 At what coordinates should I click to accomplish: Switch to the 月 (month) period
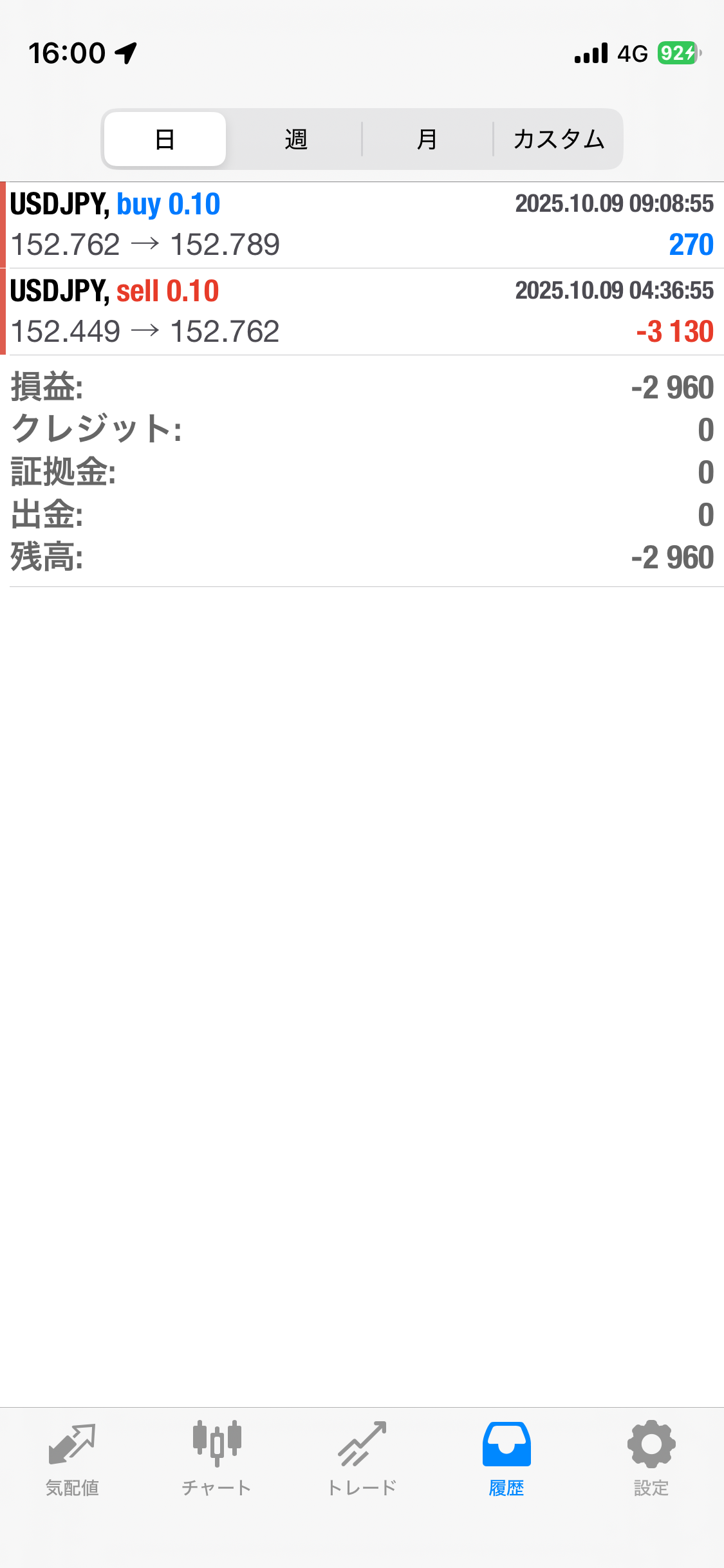click(427, 139)
